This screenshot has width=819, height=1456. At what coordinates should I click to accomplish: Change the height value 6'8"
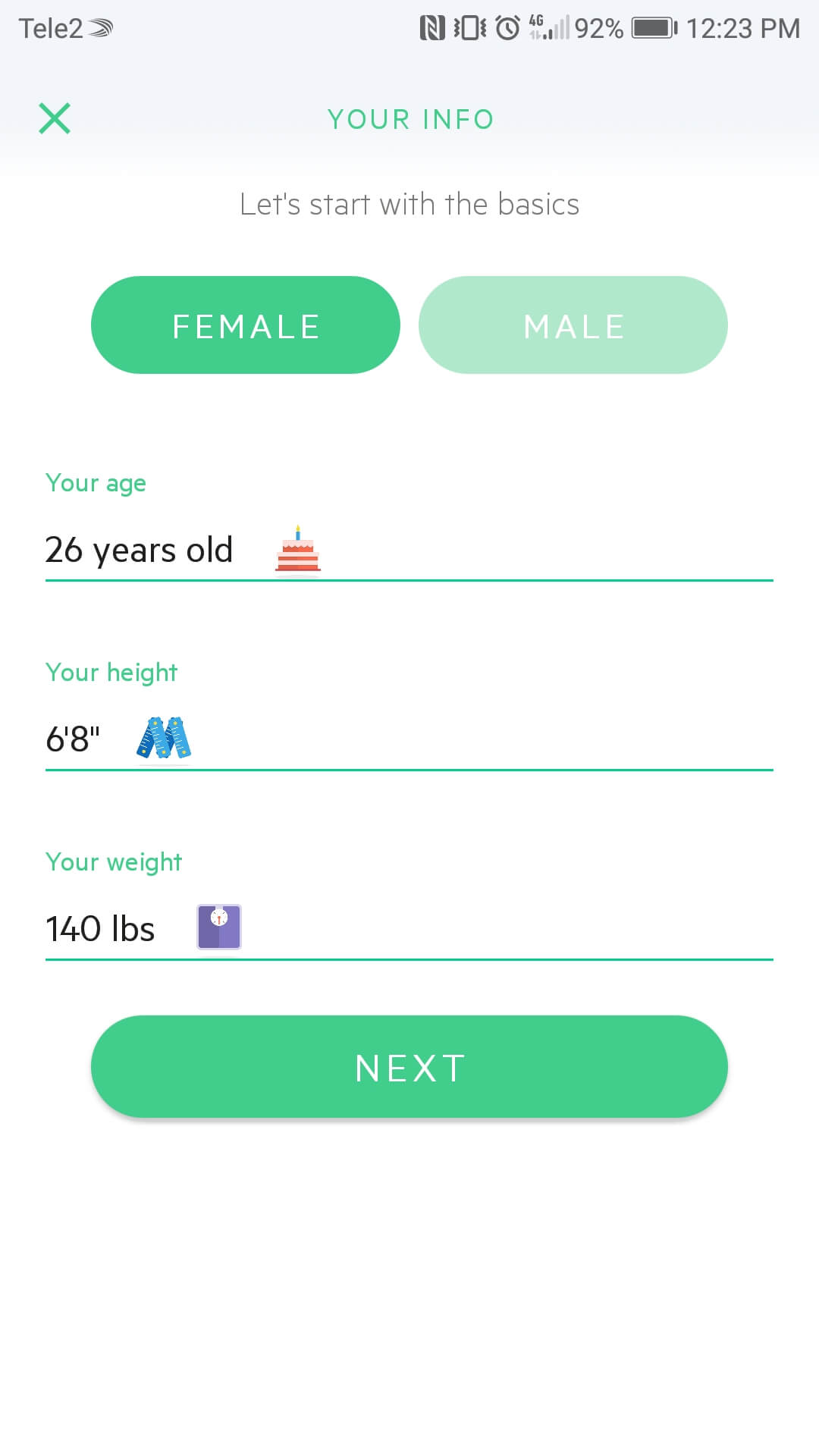409,739
